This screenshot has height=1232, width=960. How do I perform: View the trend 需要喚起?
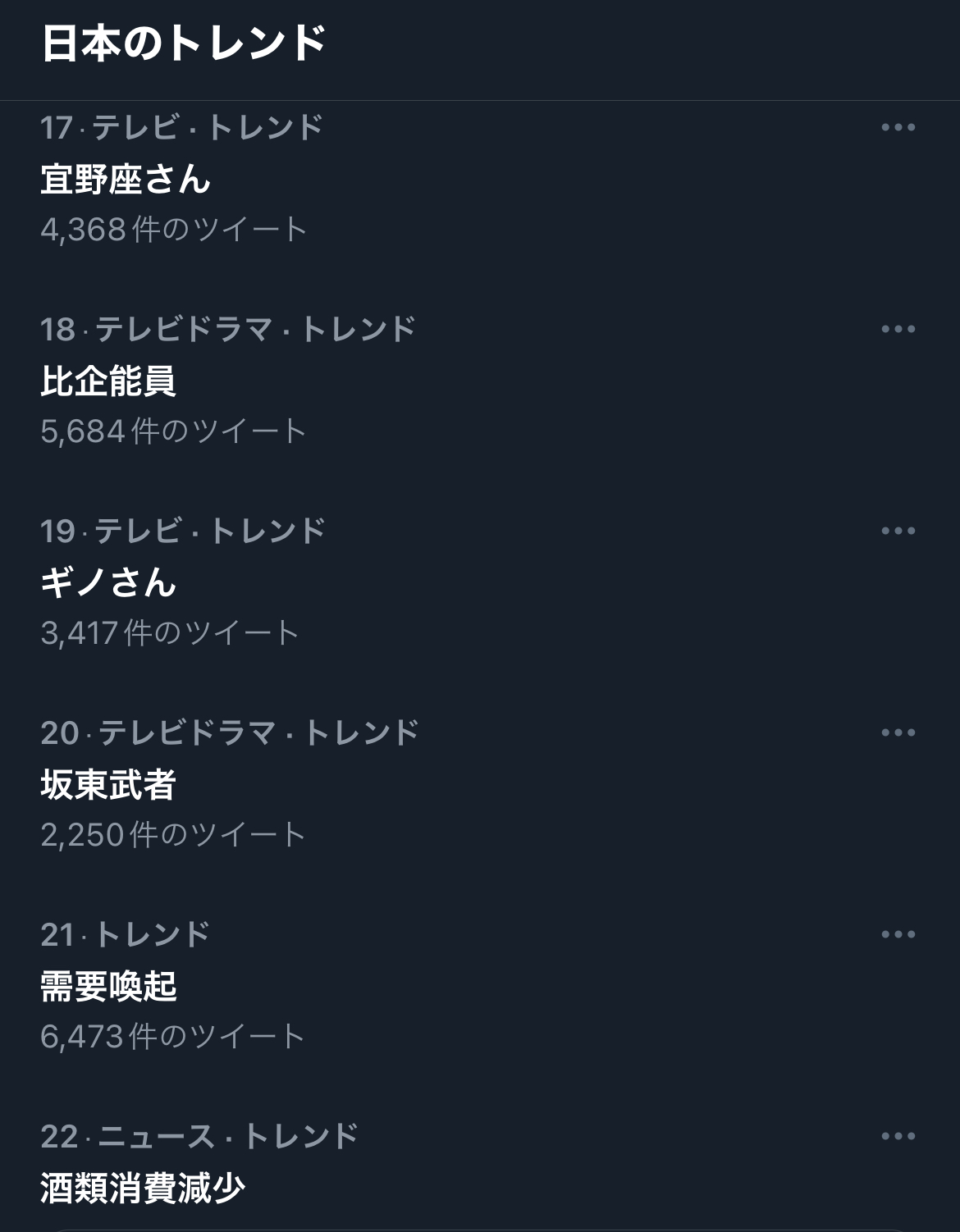pos(108,986)
